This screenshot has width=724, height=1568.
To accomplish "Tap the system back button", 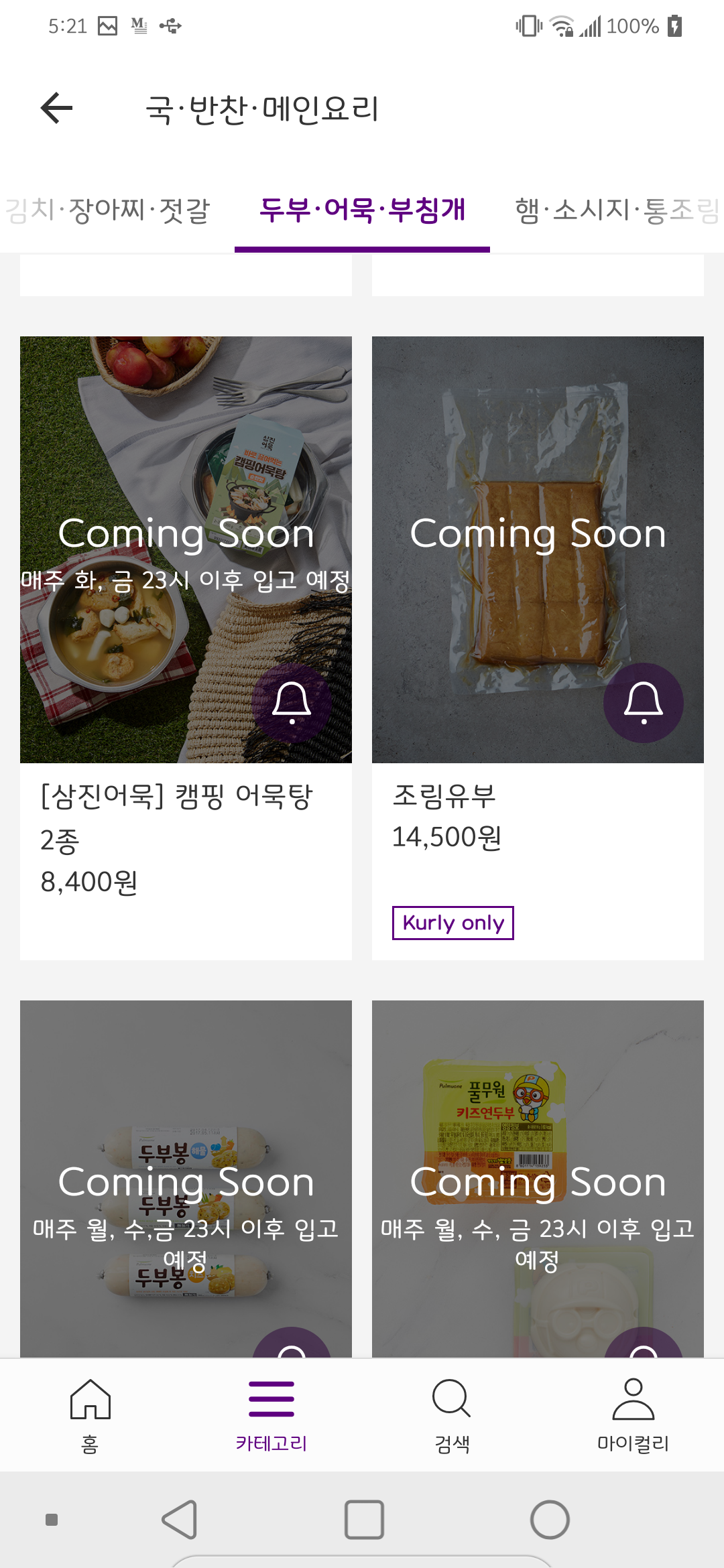I will point(180,1520).
